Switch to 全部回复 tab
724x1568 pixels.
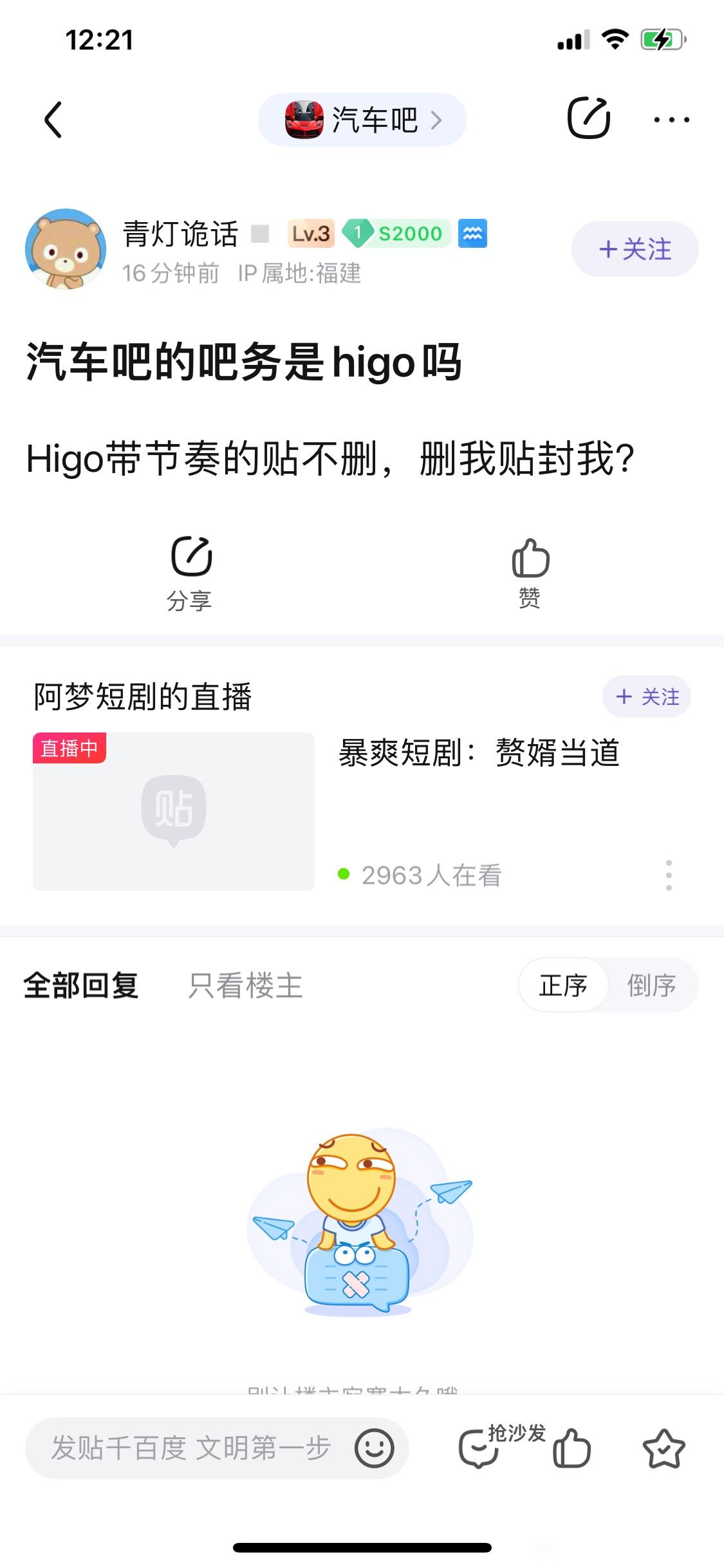click(81, 985)
